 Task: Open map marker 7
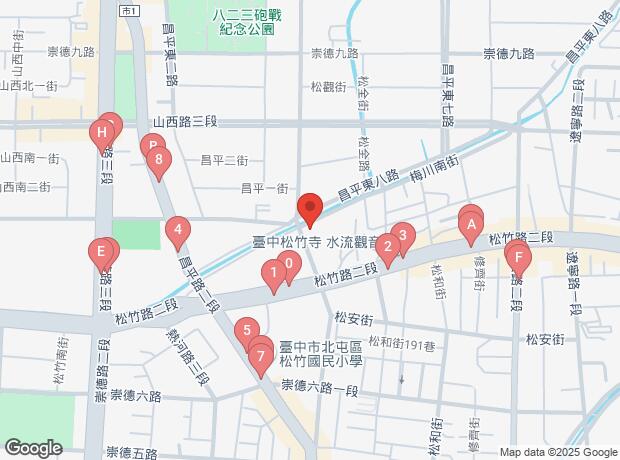tap(261, 355)
